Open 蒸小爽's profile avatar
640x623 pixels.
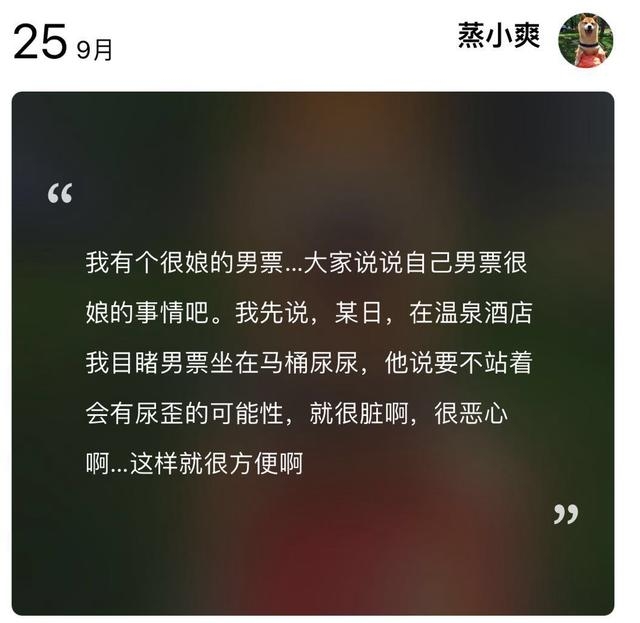[585, 39]
